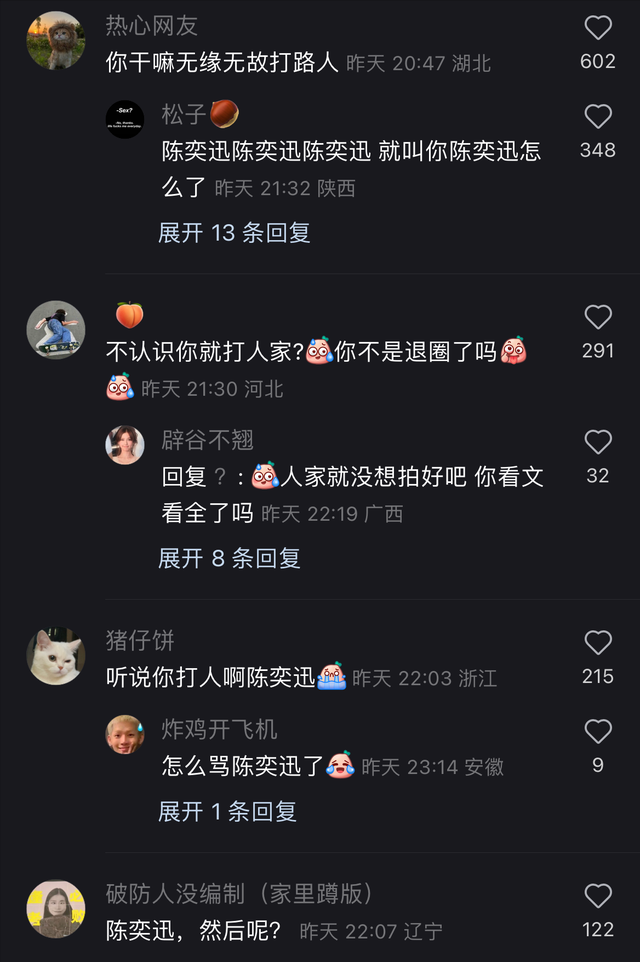Expand 展开 8 条回复

click(229, 558)
